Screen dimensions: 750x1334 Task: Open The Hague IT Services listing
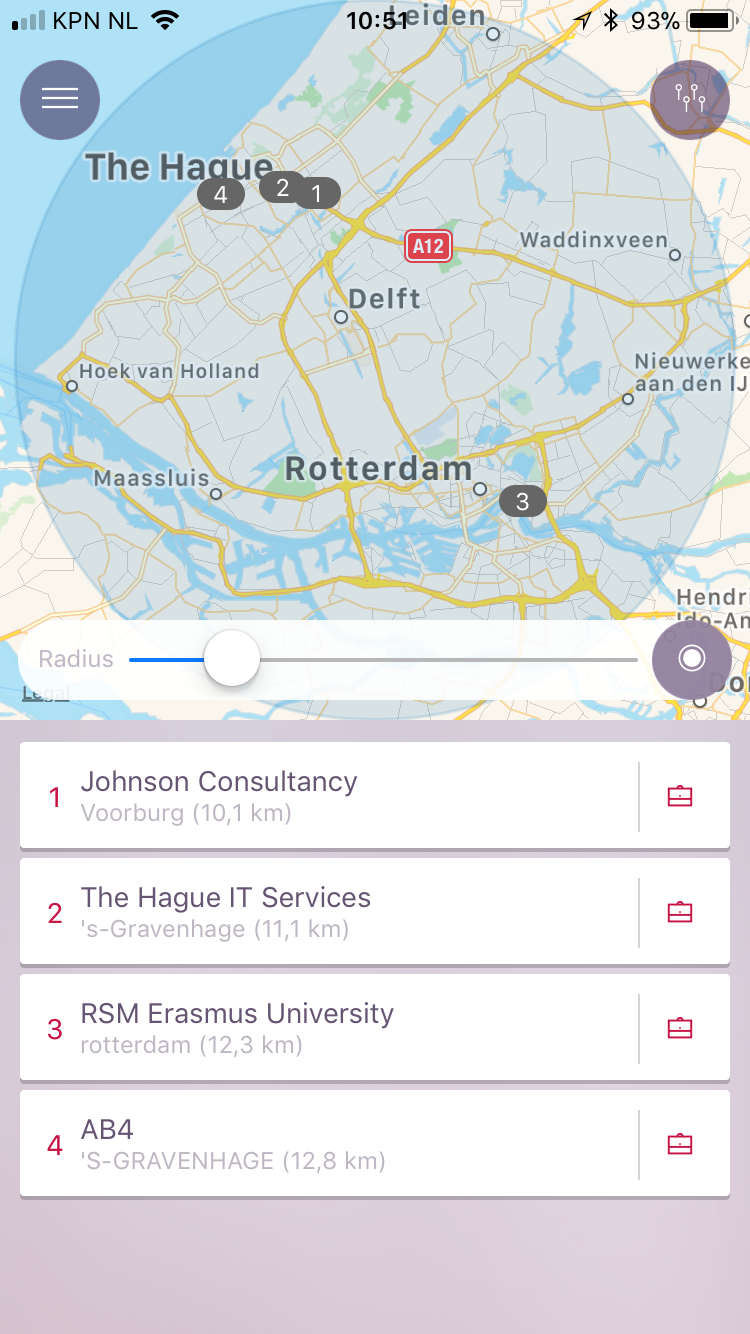coord(330,912)
